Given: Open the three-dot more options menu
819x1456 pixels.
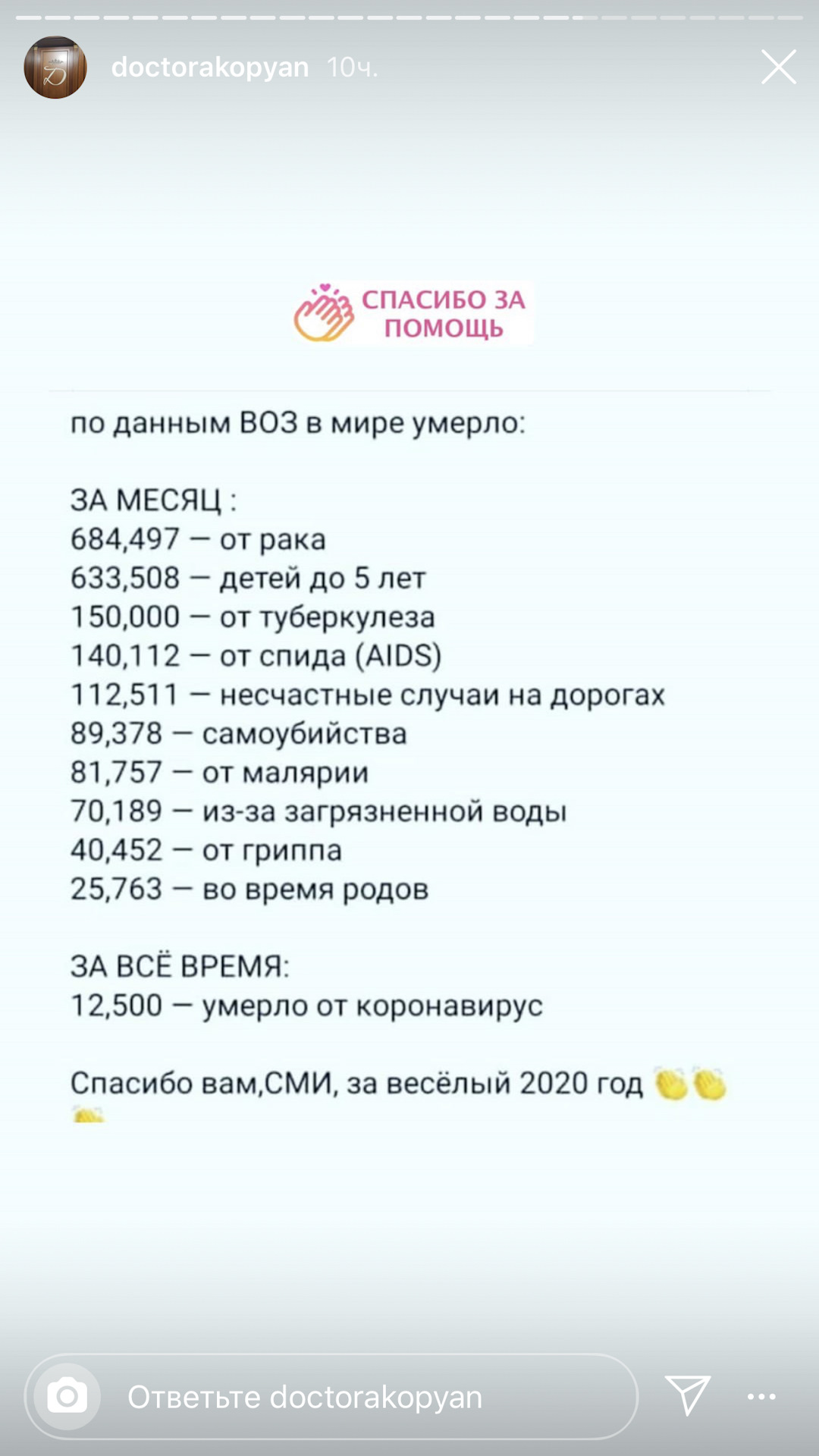Looking at the screenshot, I should pos(761,1396).
